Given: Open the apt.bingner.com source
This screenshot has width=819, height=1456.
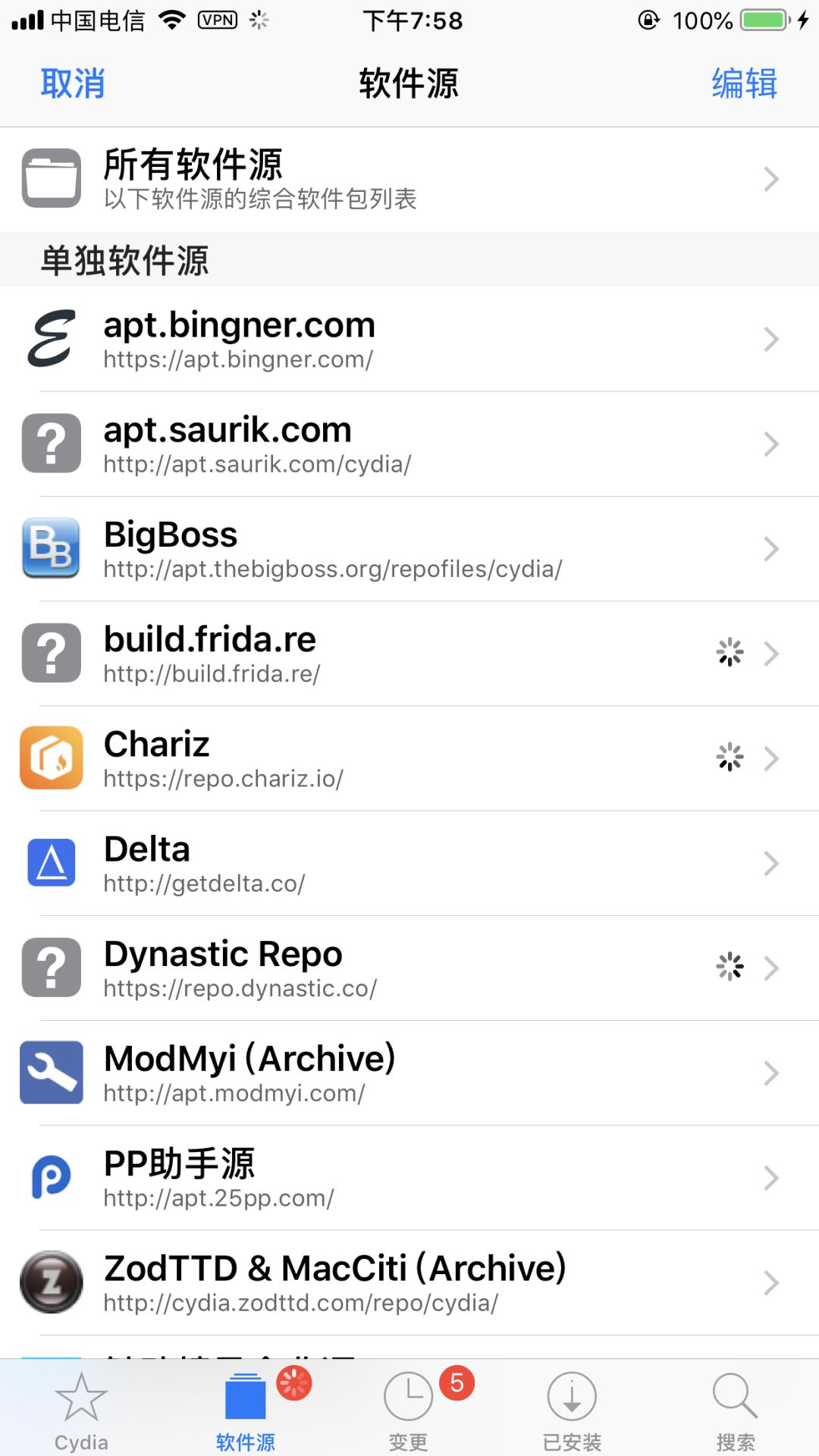Looking at the screenshot, I should tap(409, 339).
